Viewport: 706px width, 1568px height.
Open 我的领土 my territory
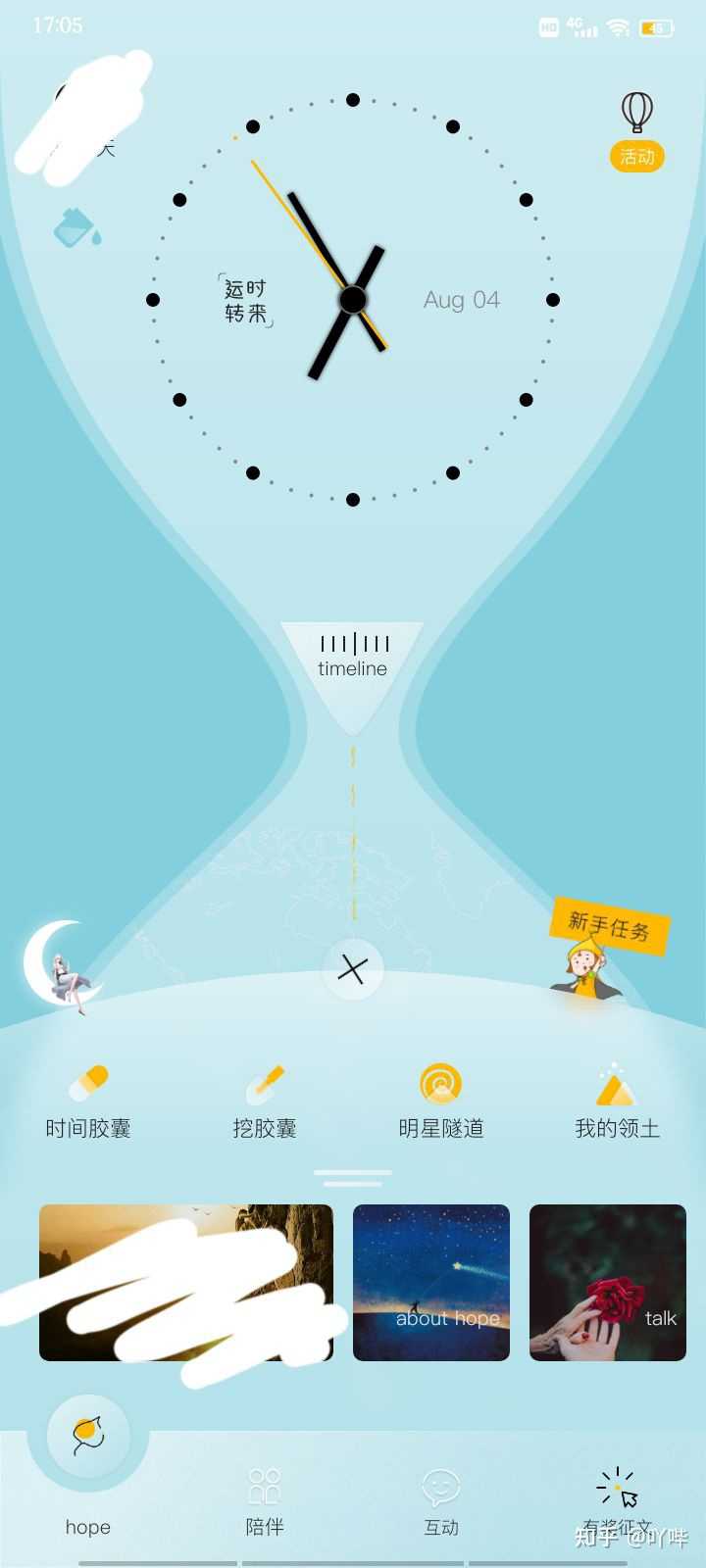[618, 1102]
